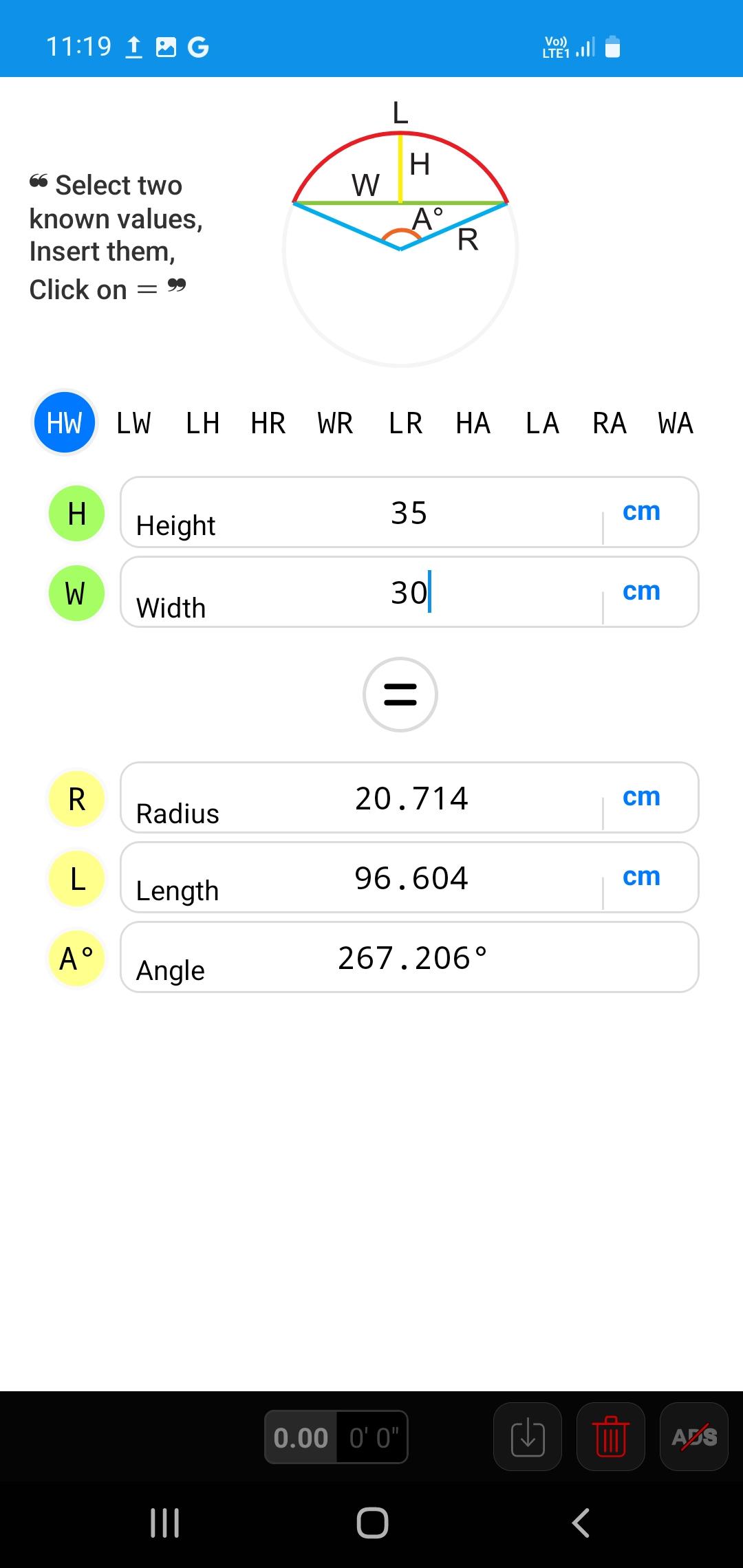Change the Width unit from cm

coord(641,591)
